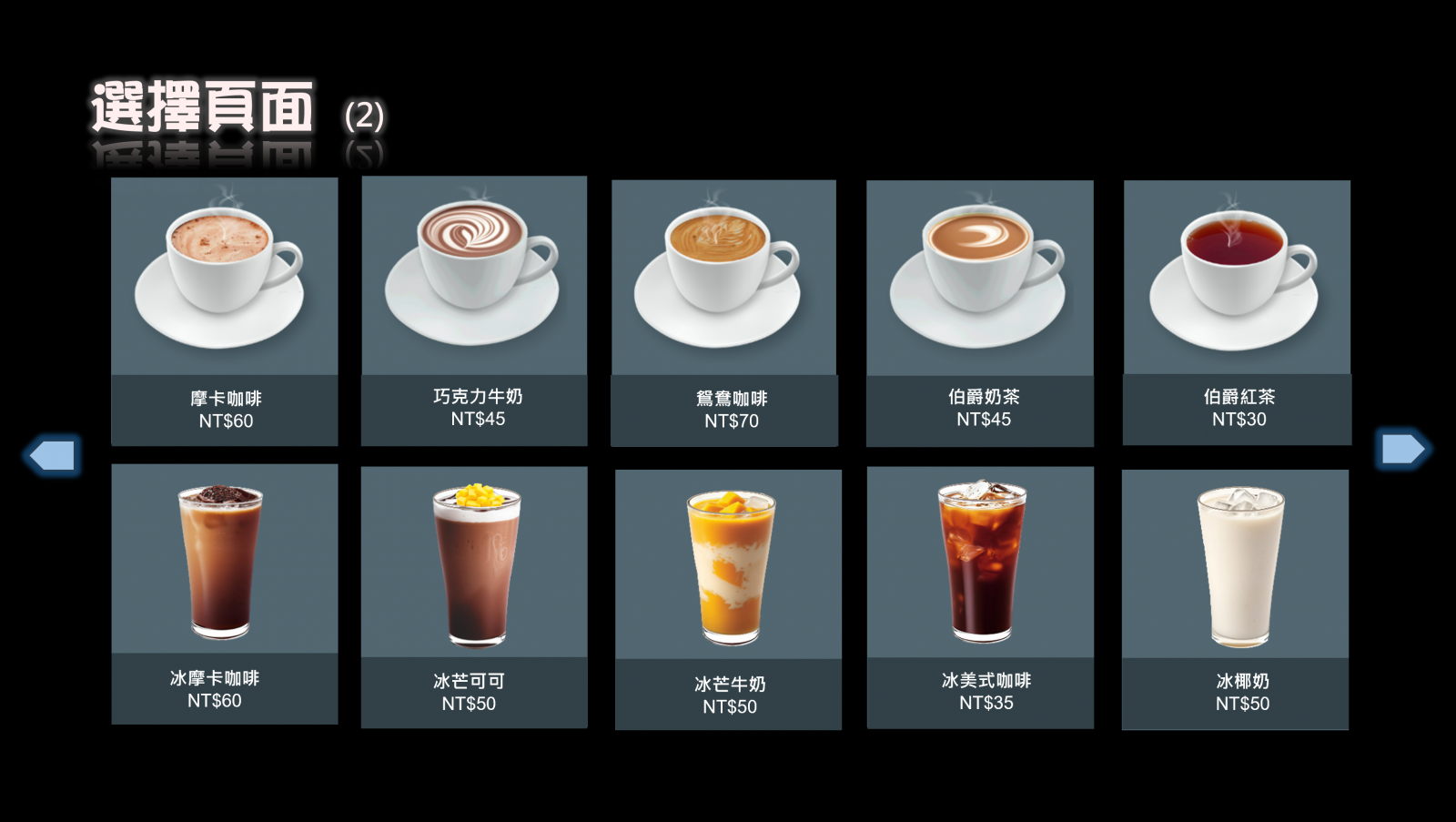This screenshot has height=822, width=1456.
Task: Pick 冰芒牛奶 NT$50
Action: [x=728, y=599]
